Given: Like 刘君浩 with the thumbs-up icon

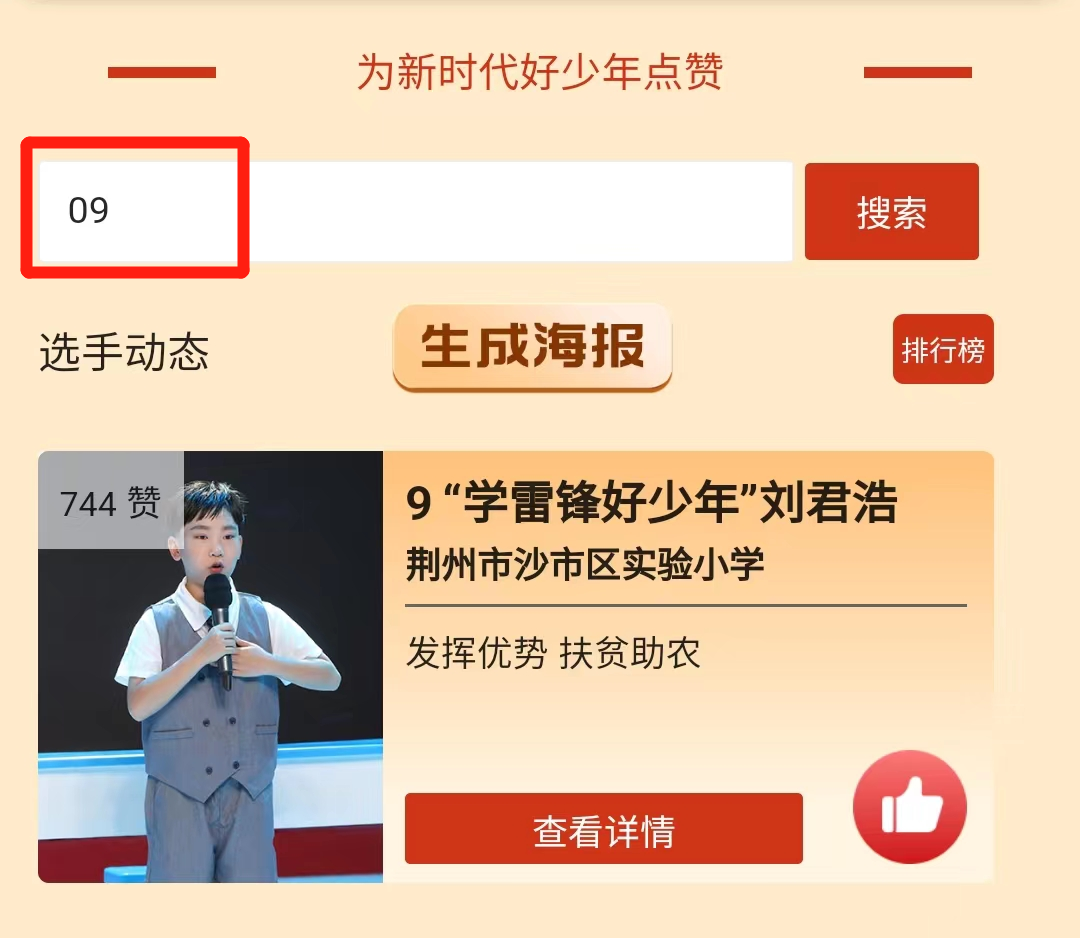Looking at the screenshot, I should click(x=910, y=808).
